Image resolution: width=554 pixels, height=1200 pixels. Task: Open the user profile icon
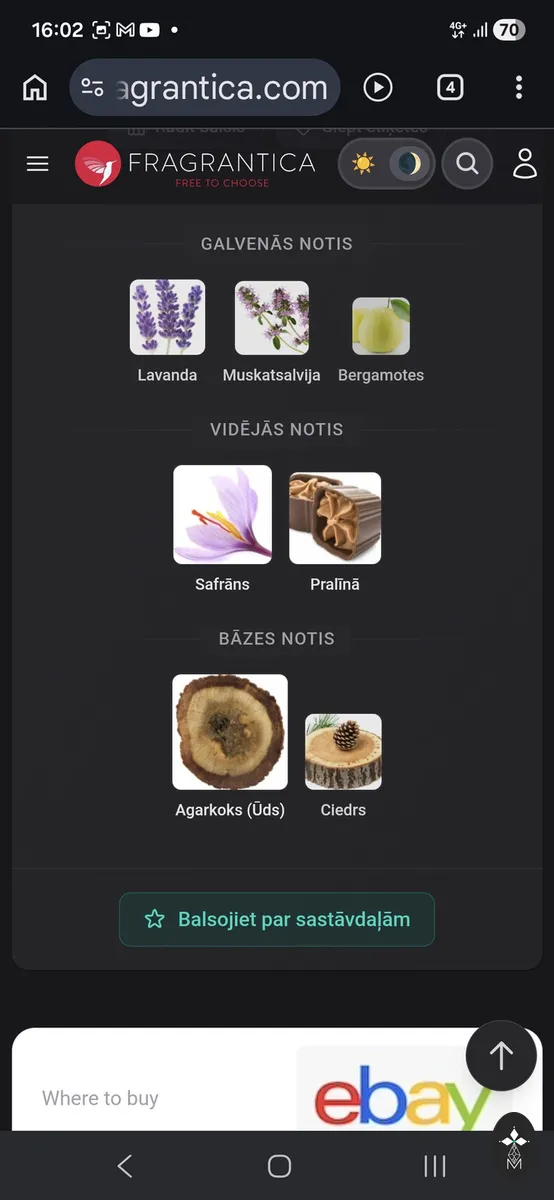point(525,164)
